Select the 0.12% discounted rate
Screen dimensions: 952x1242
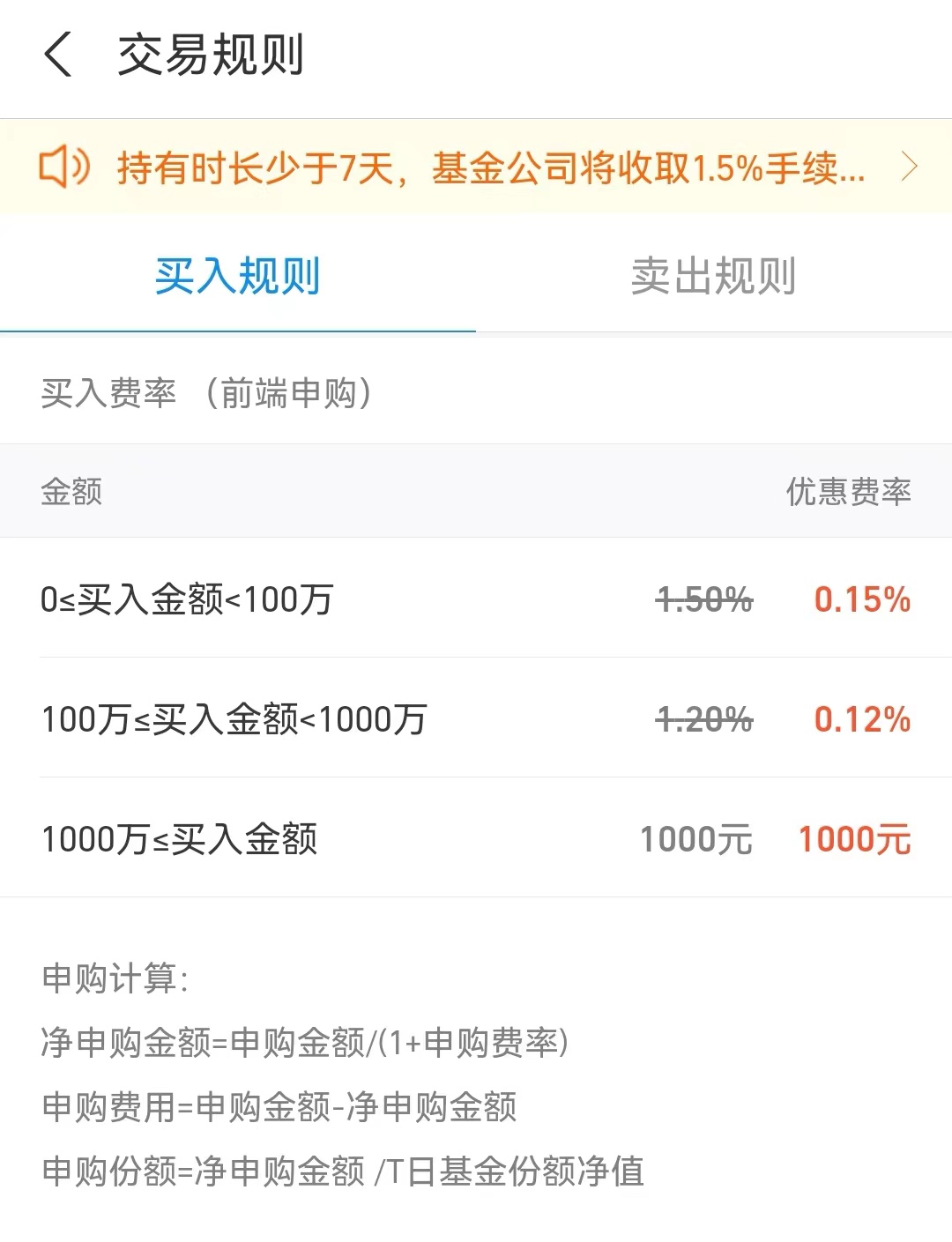(862, 719)
